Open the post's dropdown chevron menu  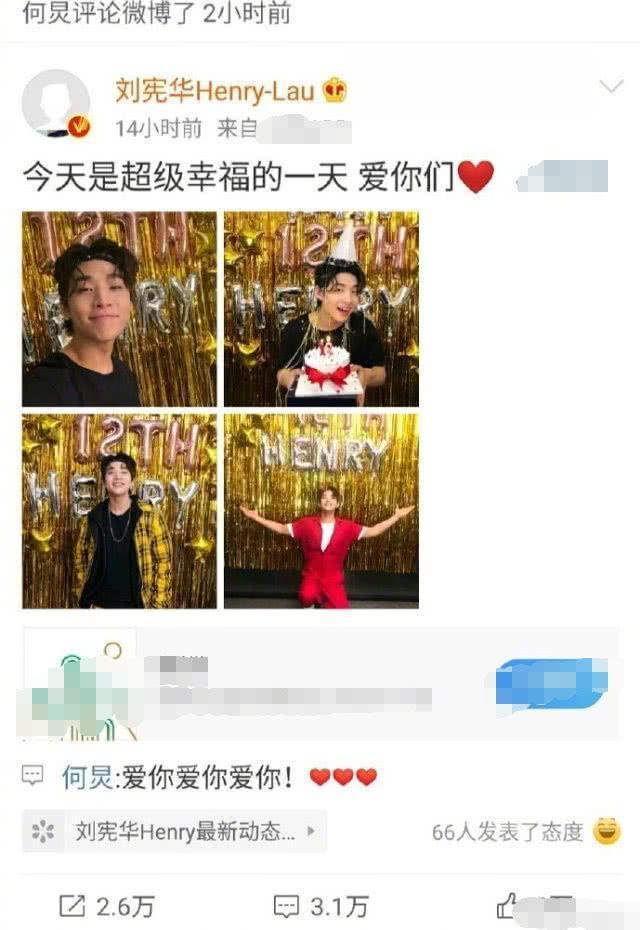click(x=610, y=88)
